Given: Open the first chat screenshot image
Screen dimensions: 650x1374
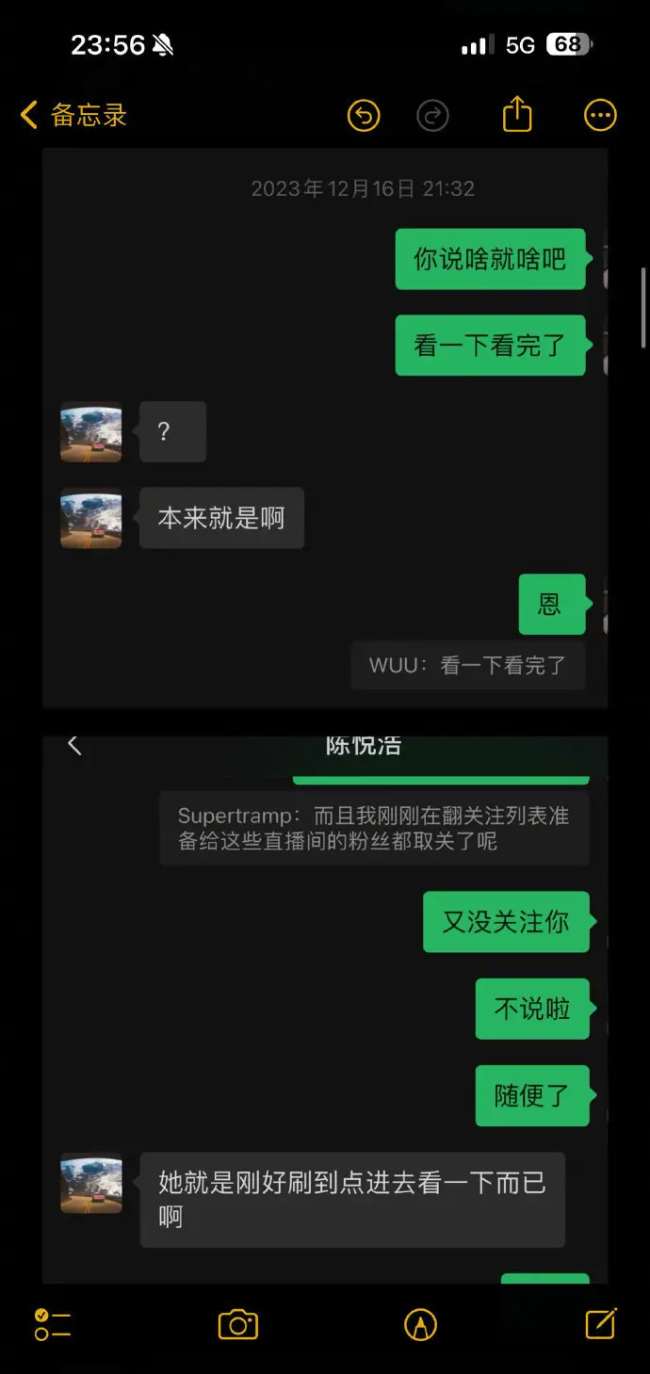Looking at the screenshot, I should (325, 428).
